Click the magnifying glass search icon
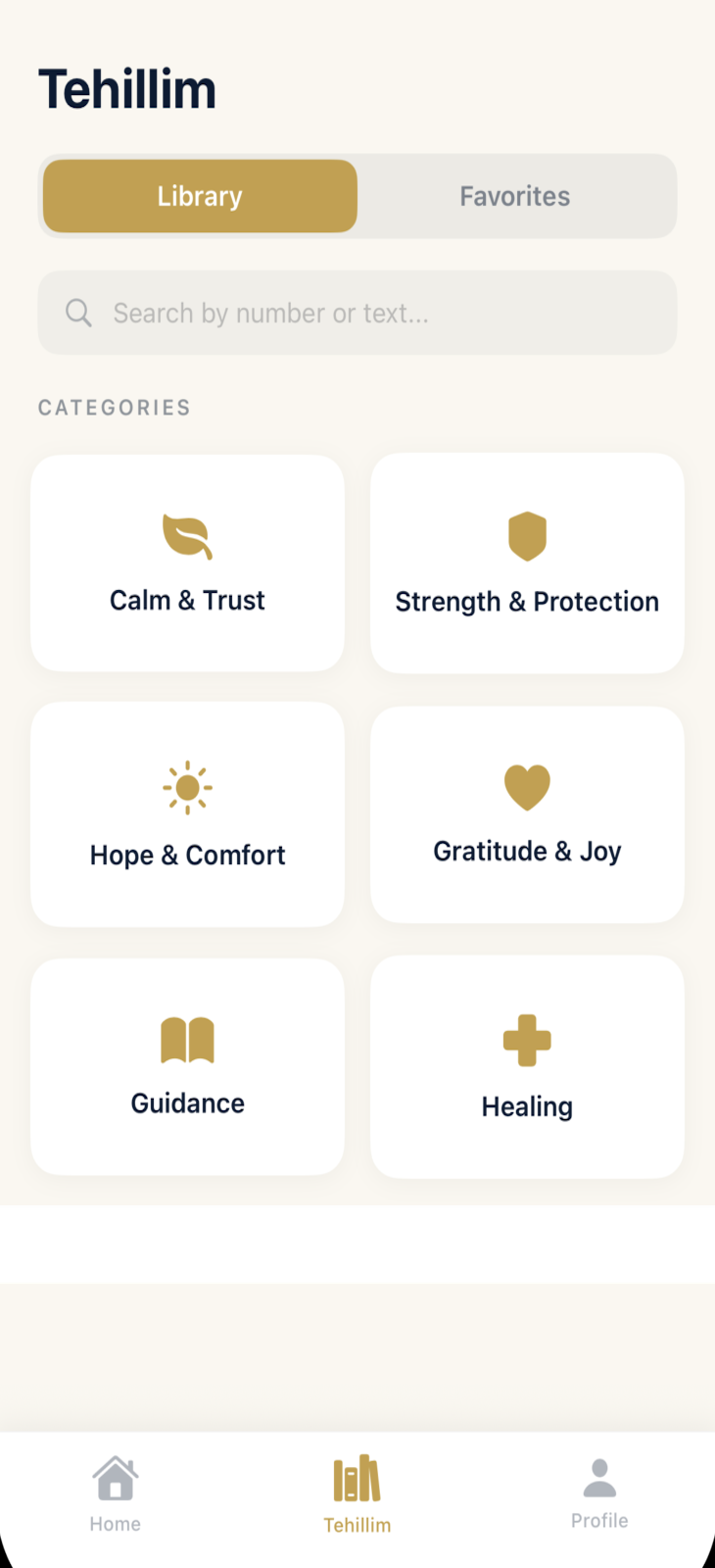The image size is (715, 1568). [78, 313]
